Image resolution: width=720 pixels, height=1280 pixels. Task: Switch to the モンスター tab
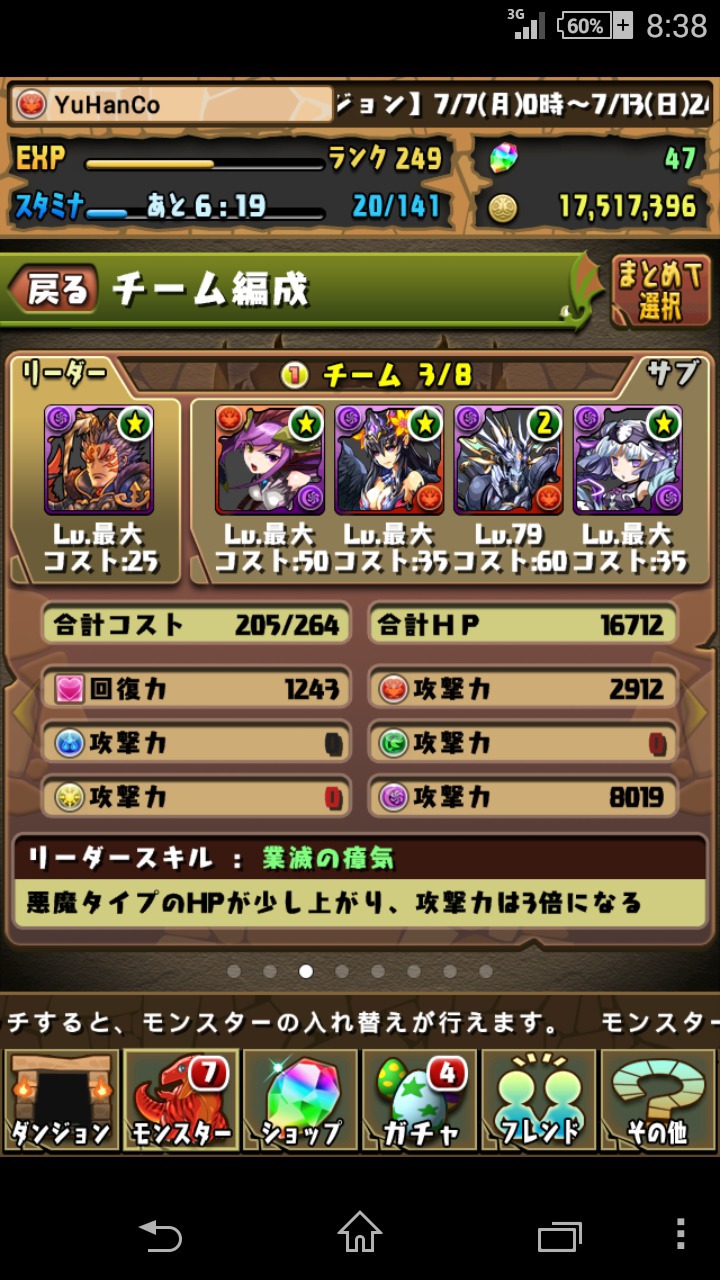point(180,1100)
